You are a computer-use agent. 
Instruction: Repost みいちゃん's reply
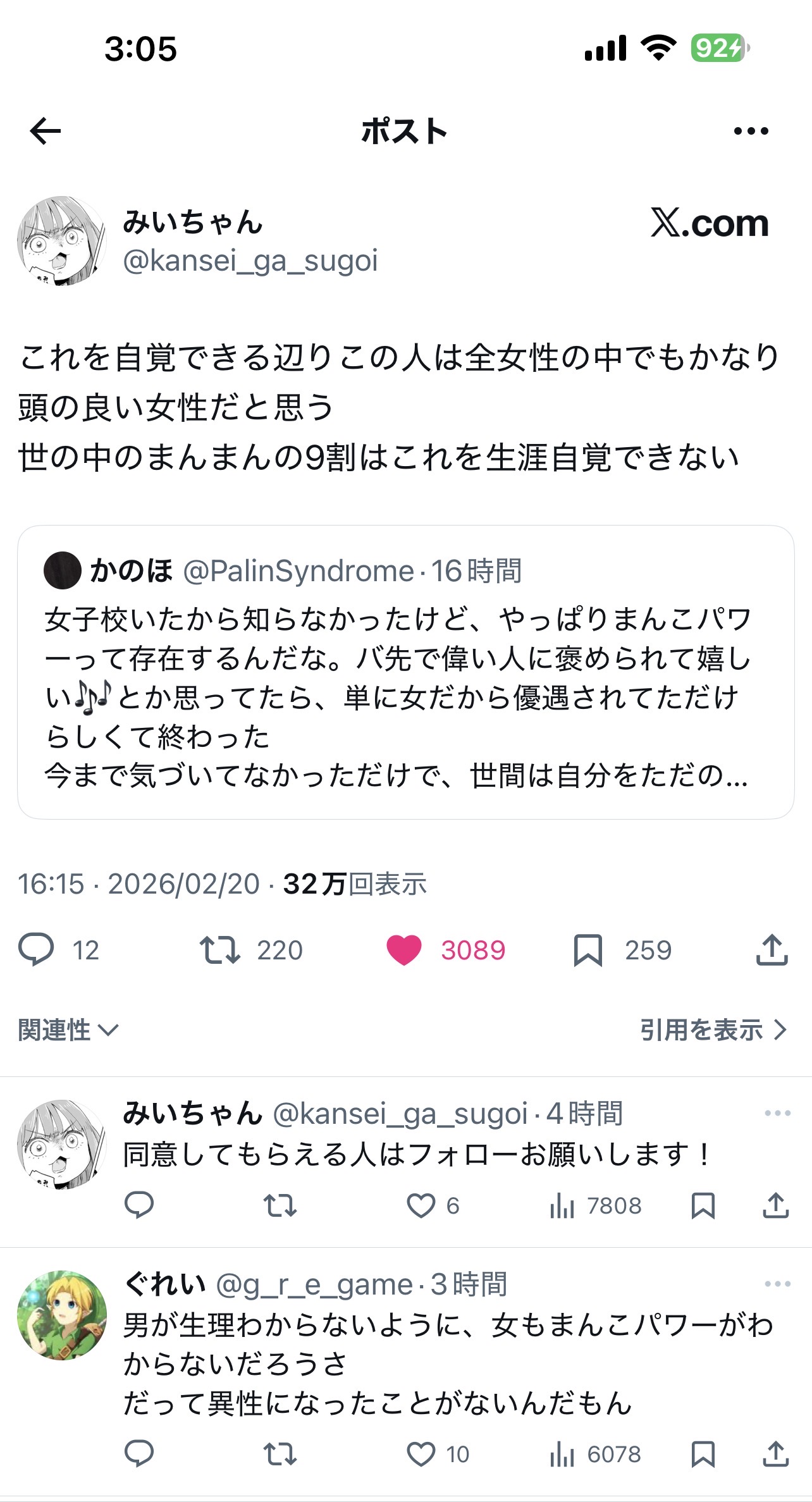280,1205
